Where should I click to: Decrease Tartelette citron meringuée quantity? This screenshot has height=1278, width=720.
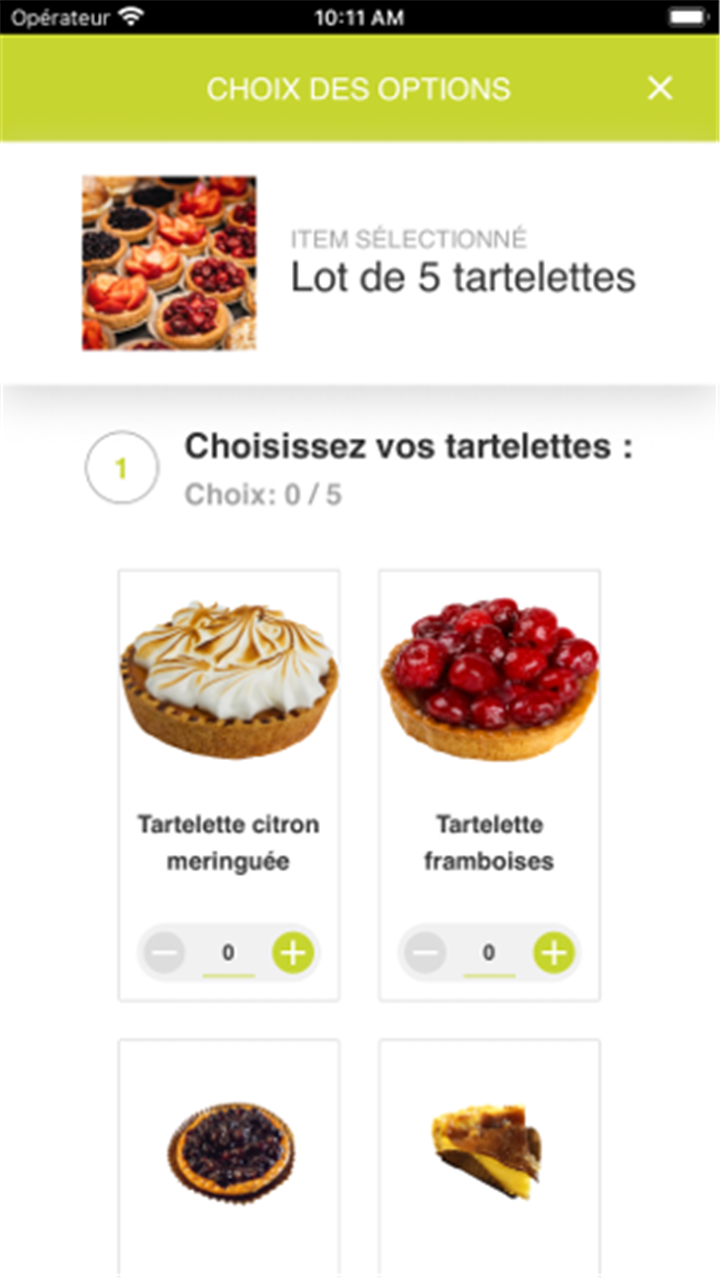164,953
